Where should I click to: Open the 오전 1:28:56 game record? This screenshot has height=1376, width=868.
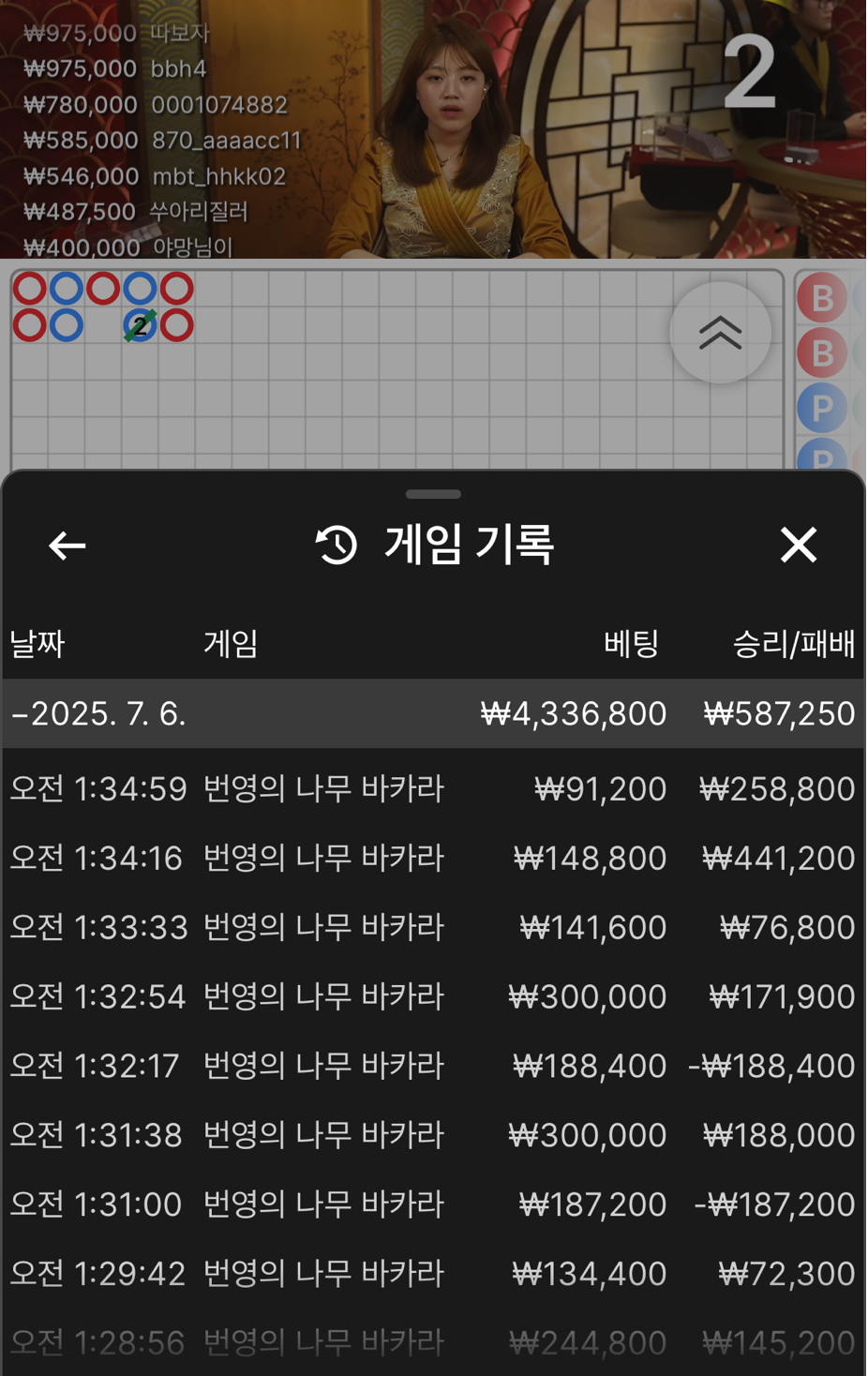click(432, 1342)
